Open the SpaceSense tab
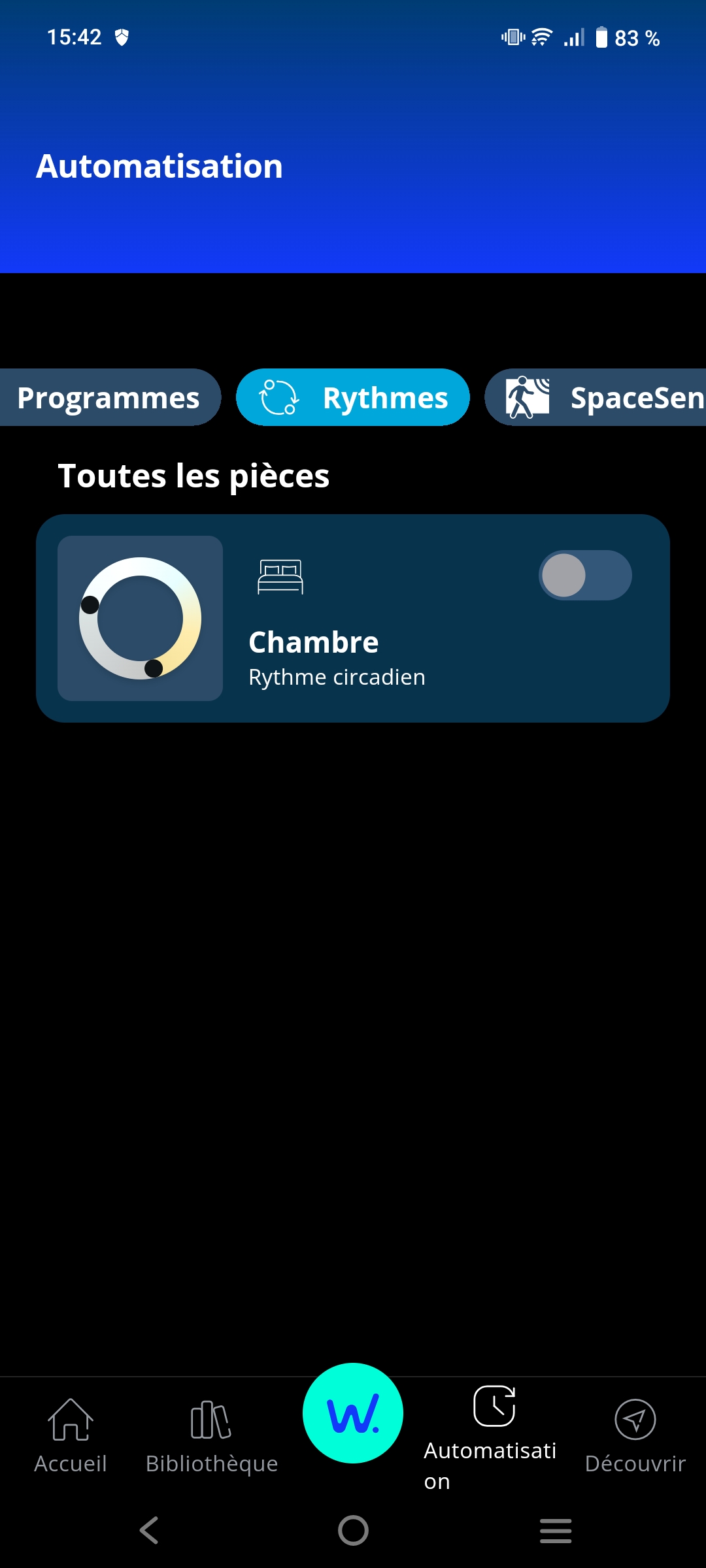The image size is (706, 1568). [x=596, y=397]
